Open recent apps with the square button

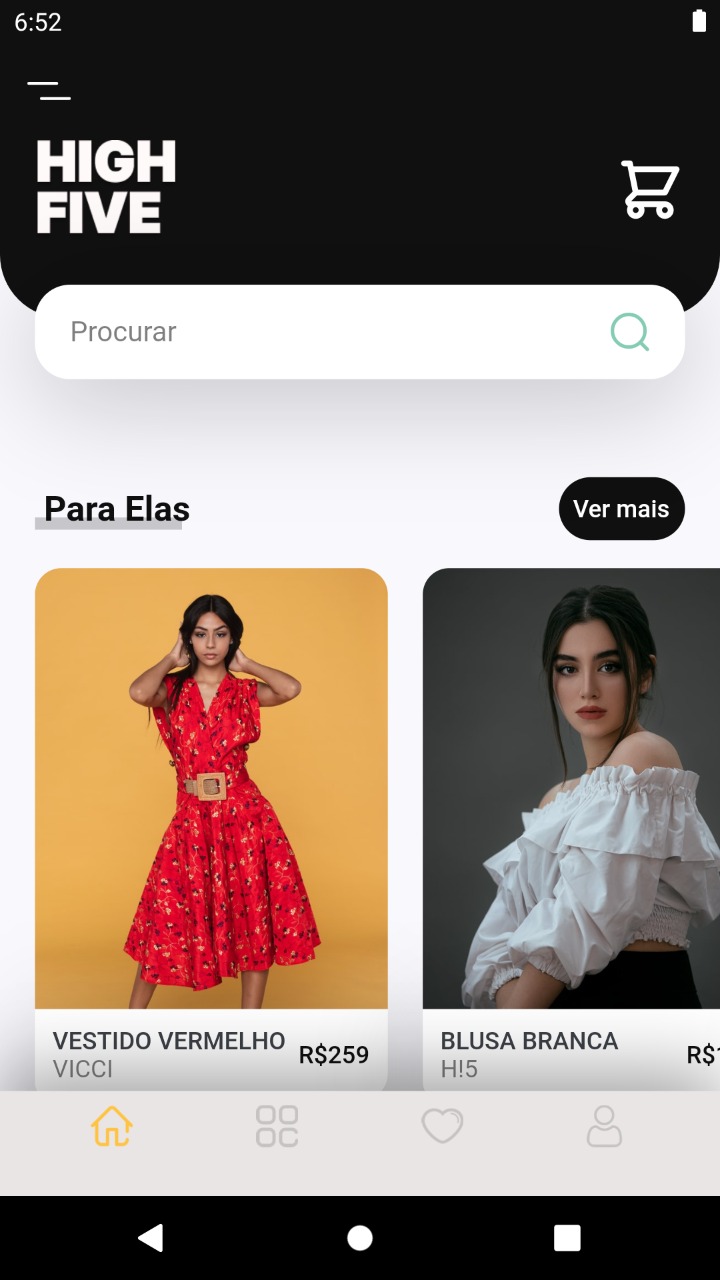(x=566, y=1237)
